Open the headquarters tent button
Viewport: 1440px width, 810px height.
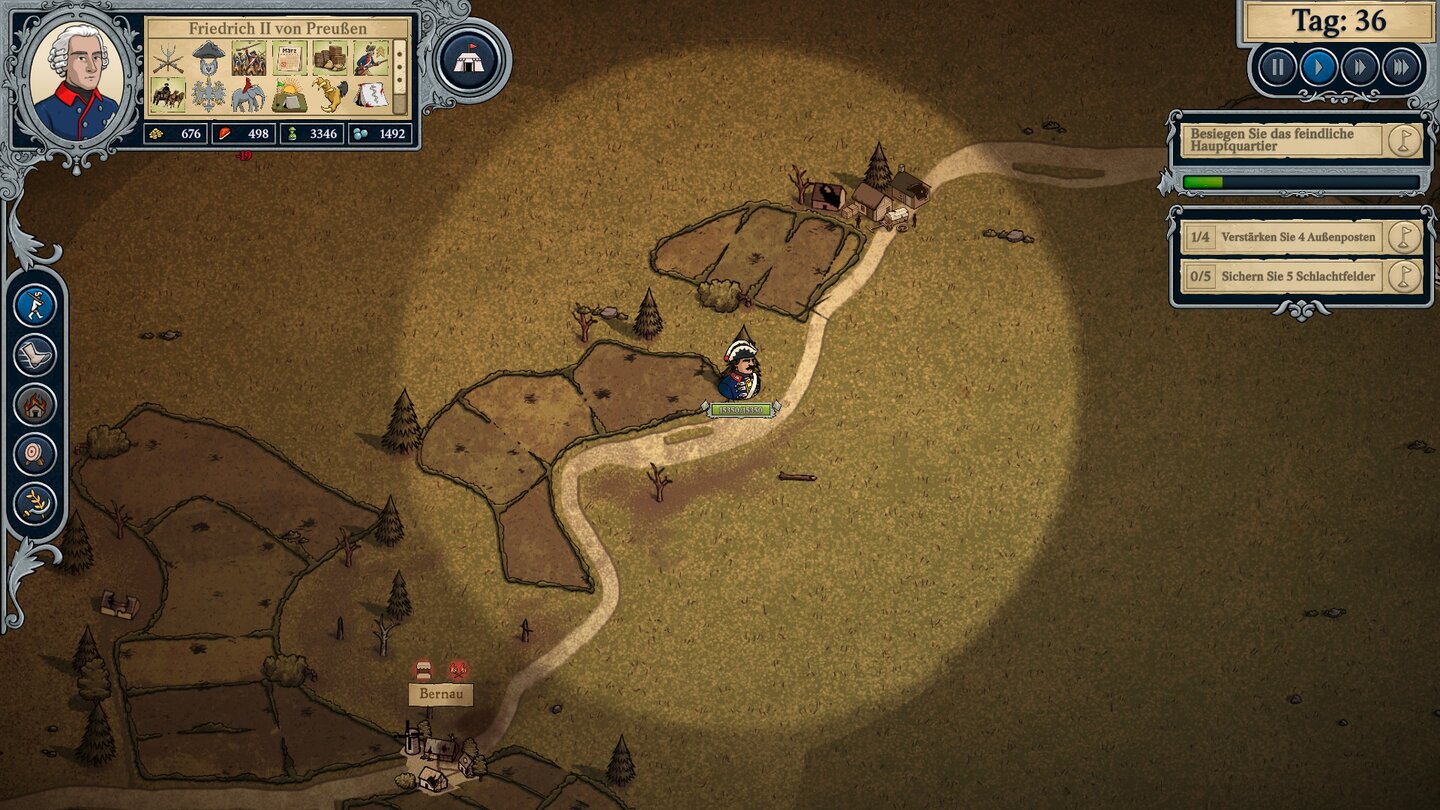pyautogui.click(x=467, y=60)
